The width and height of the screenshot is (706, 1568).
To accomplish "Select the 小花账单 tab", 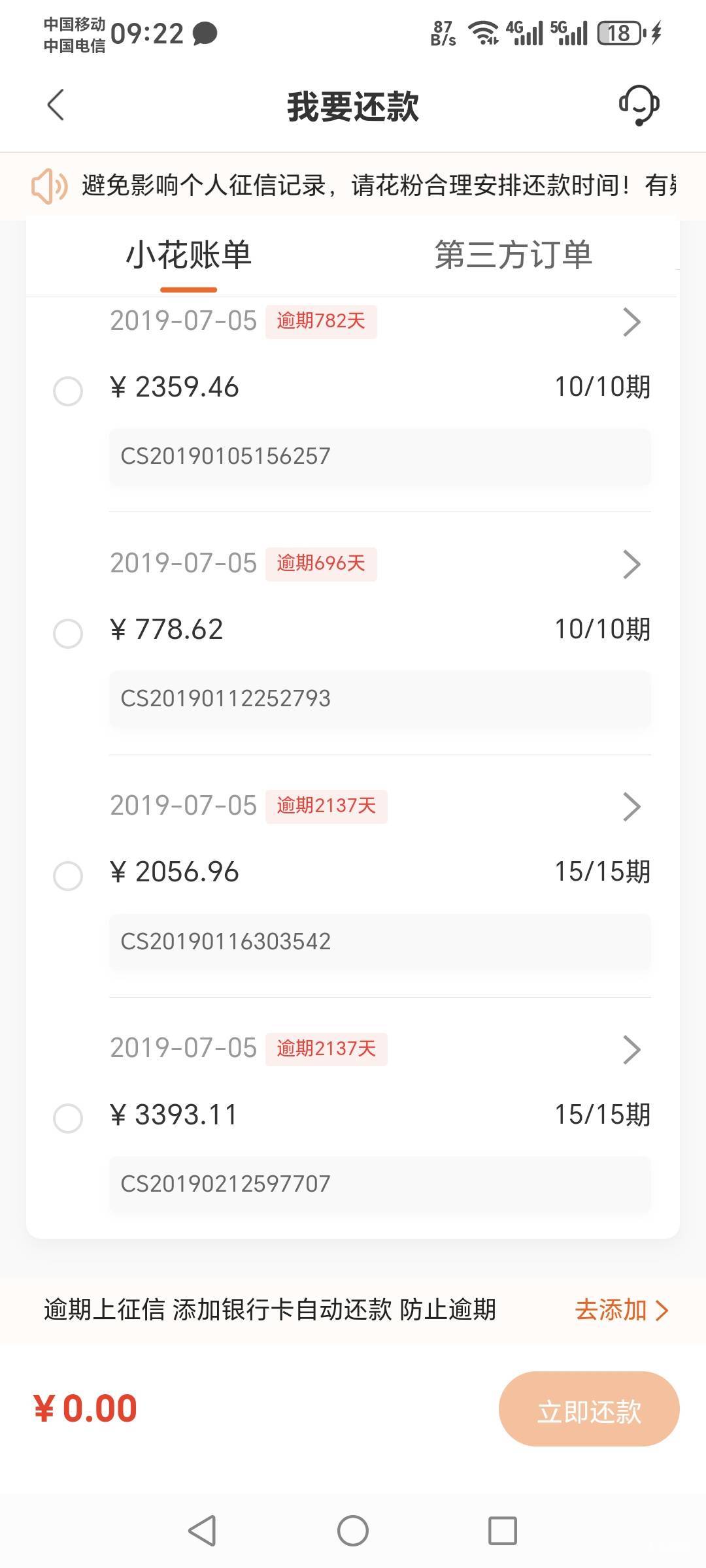I will click(x=188, y=255).
